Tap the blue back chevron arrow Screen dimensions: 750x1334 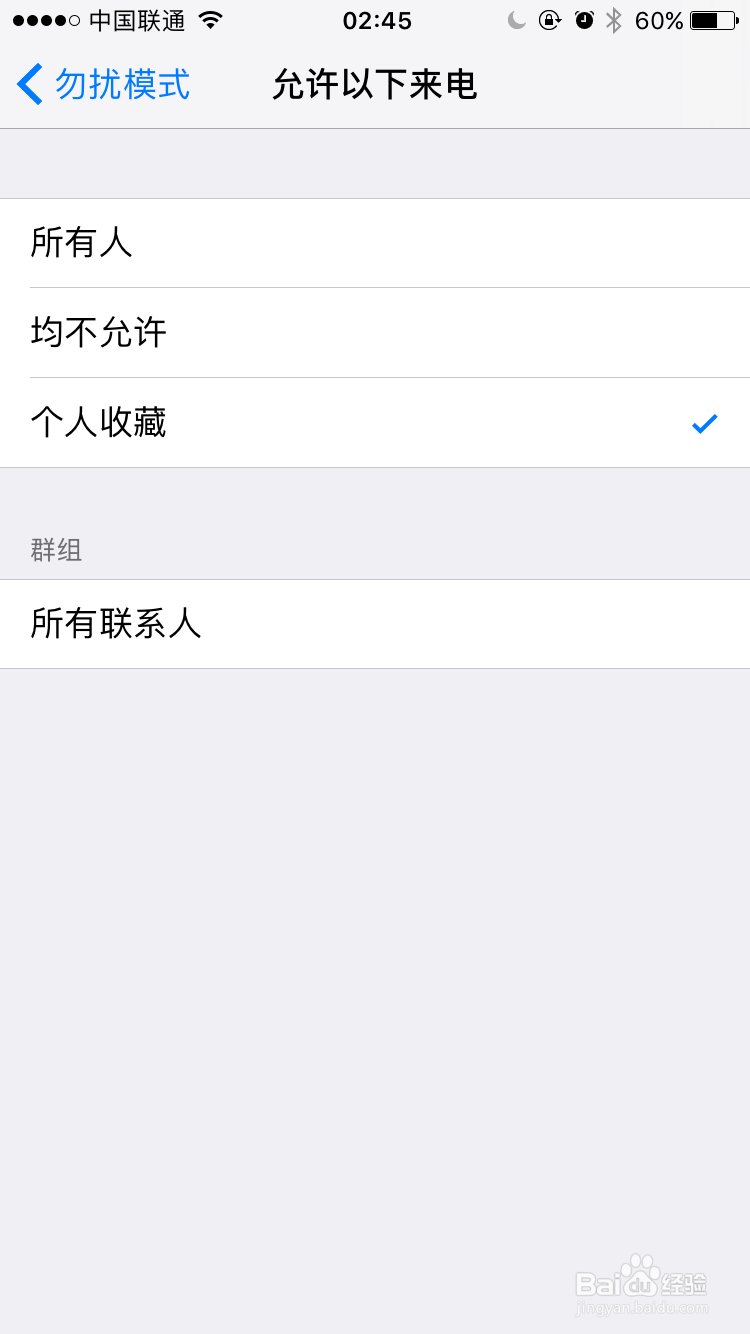pos(28,85)
